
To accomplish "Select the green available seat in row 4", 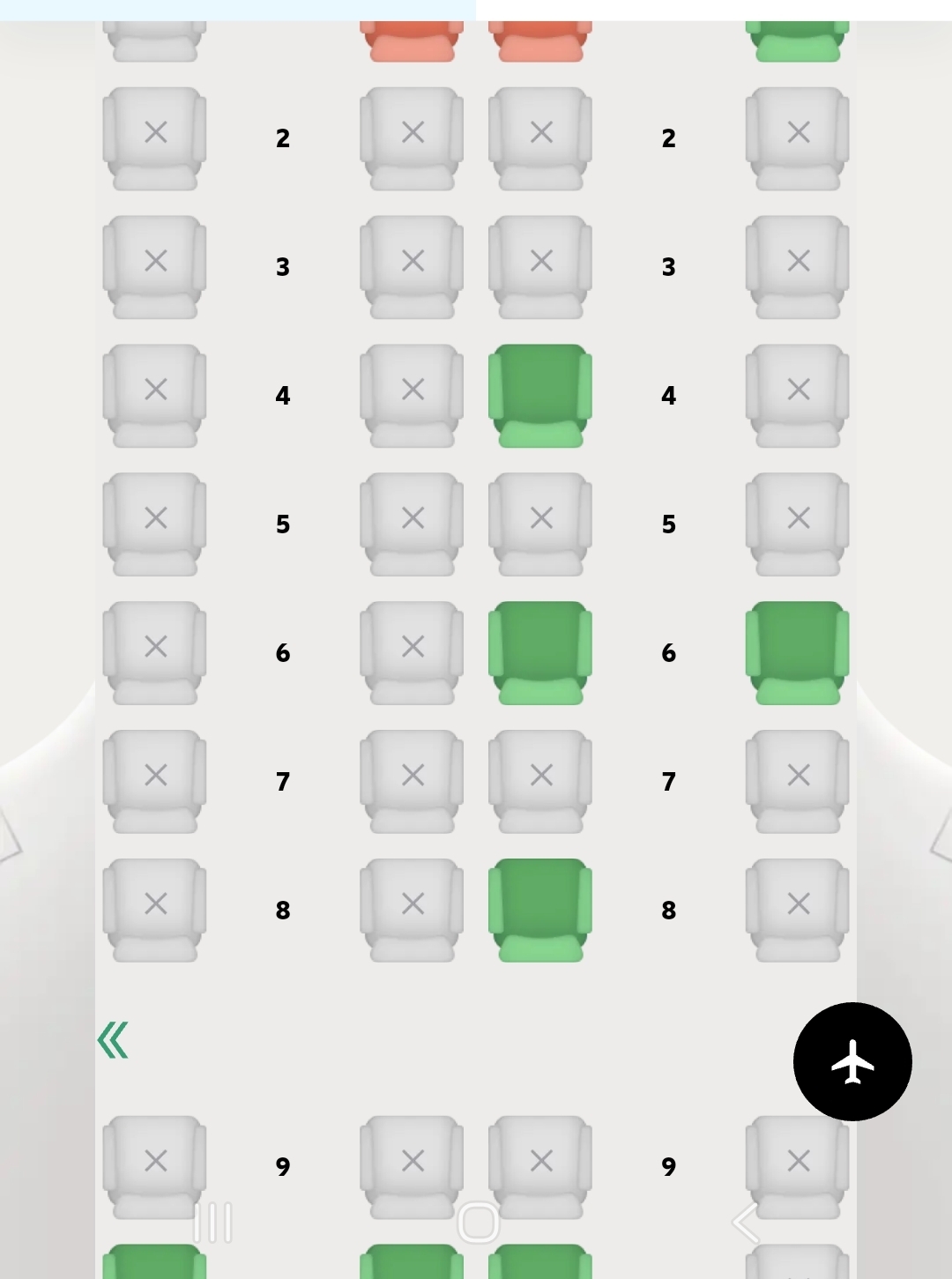I will pos(539,394).
